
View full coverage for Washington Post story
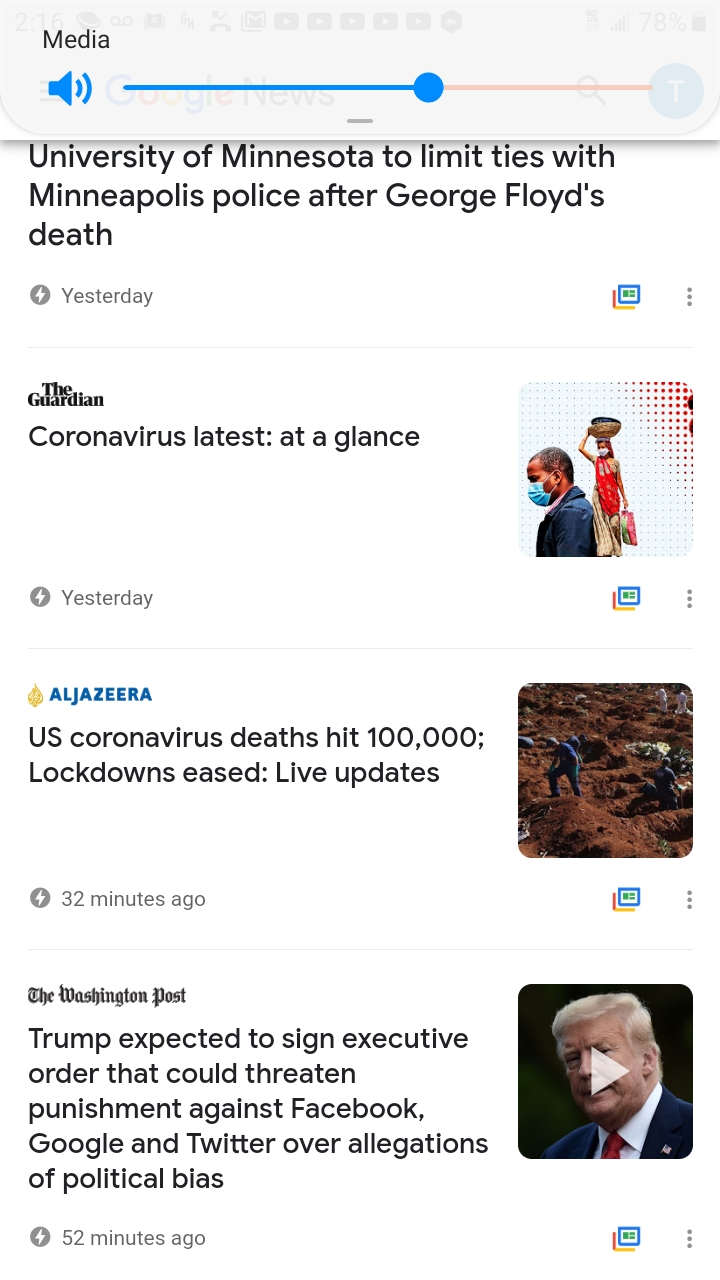pos(626,1238)
